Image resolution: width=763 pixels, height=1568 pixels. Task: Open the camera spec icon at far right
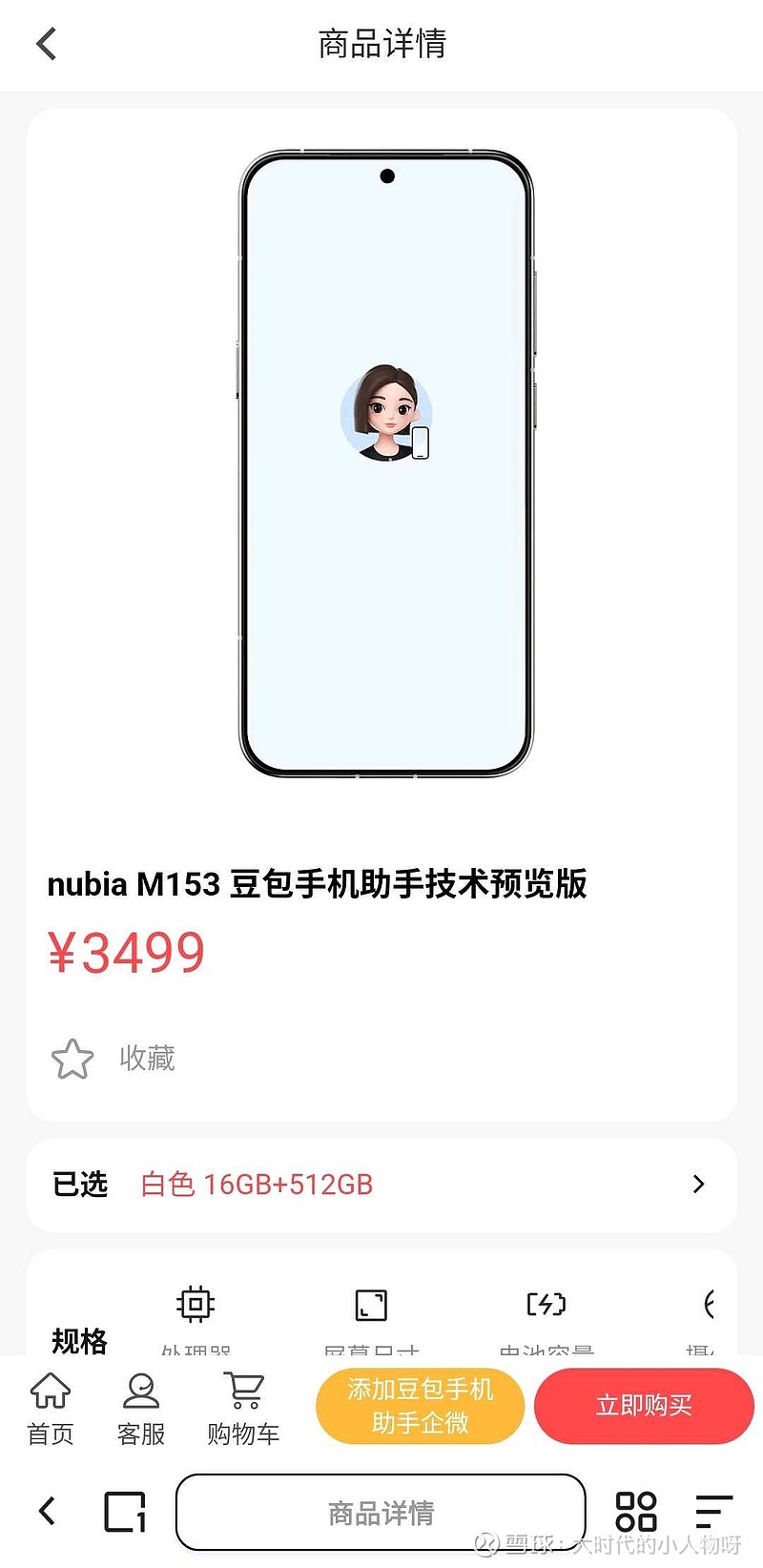(711, 1304)
